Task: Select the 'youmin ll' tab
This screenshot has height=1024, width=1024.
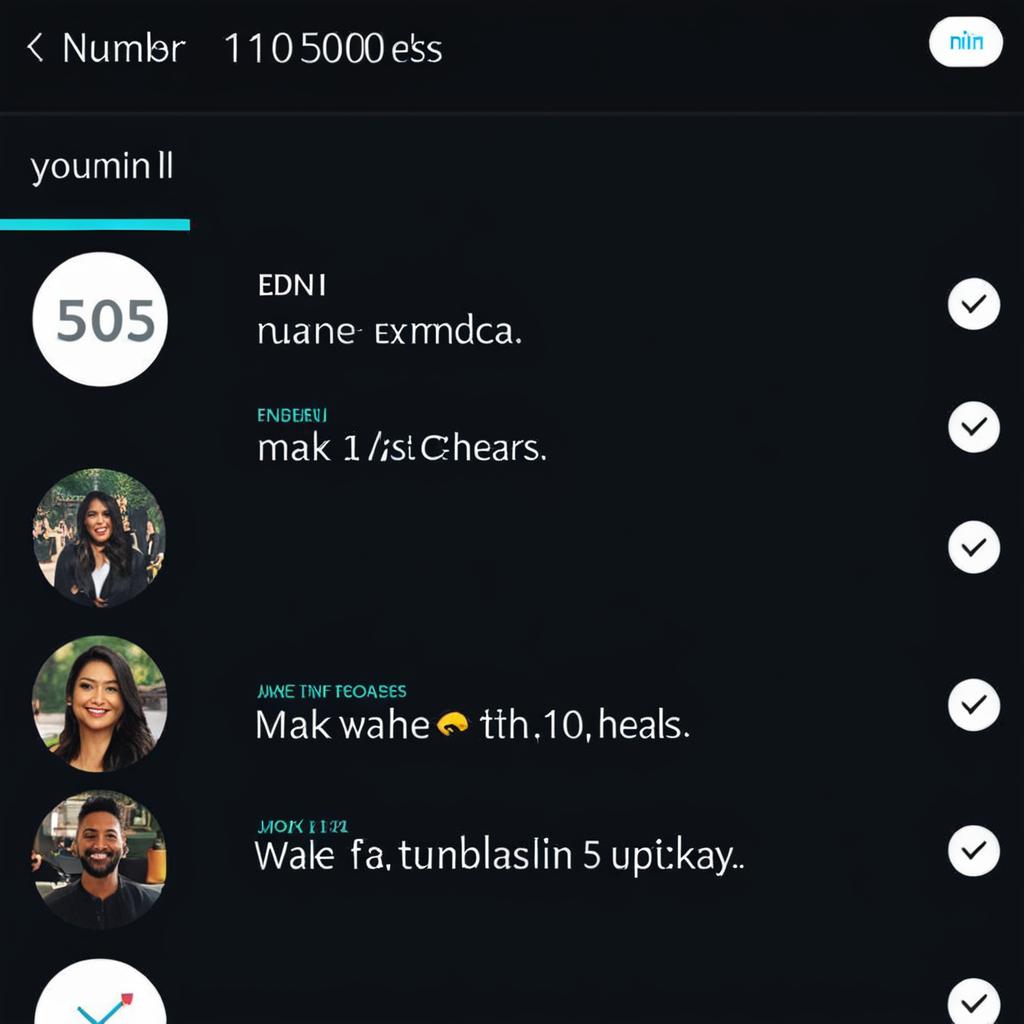Action: 101,167
